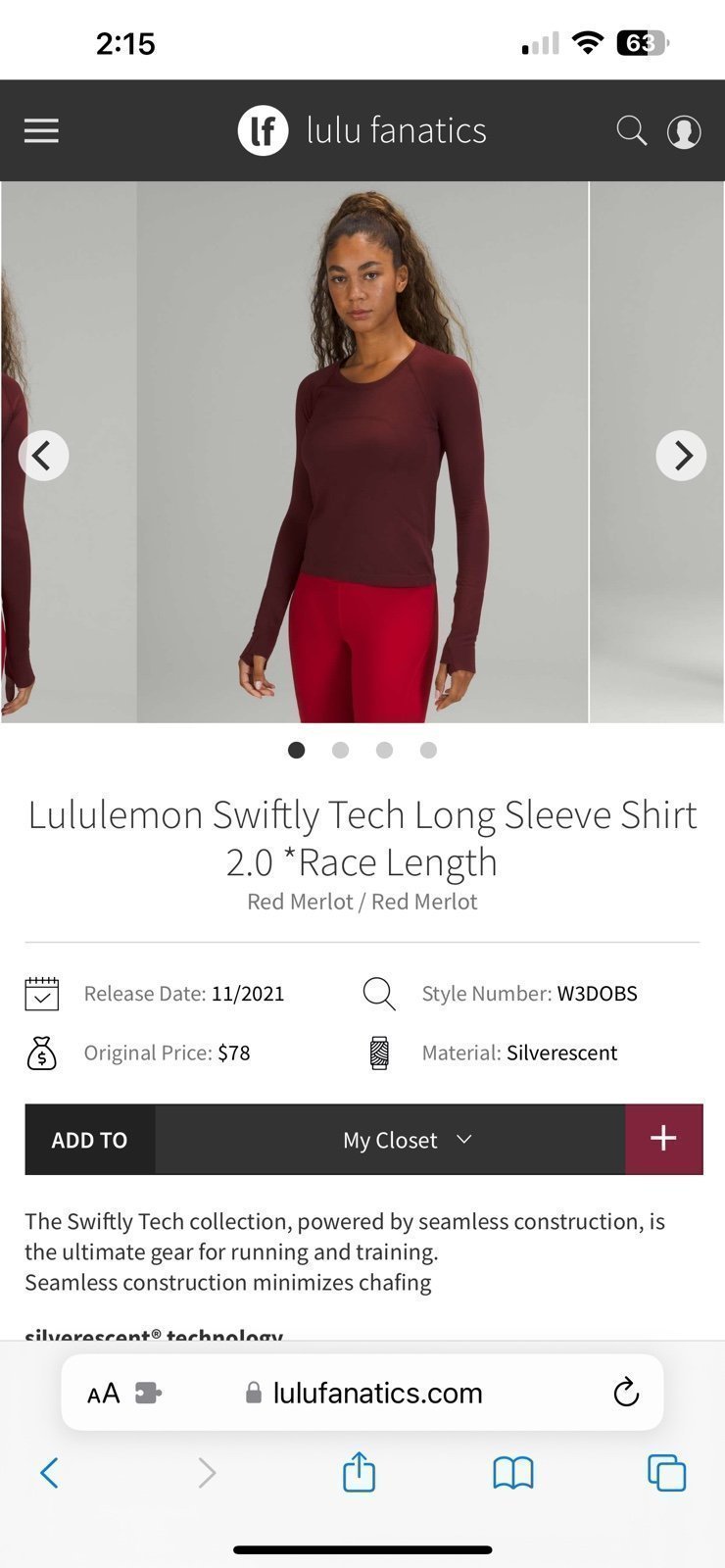This screenshot has width=725, height=1568.
Task: Open the site search magnifier
Action: [x=632, y=130]
